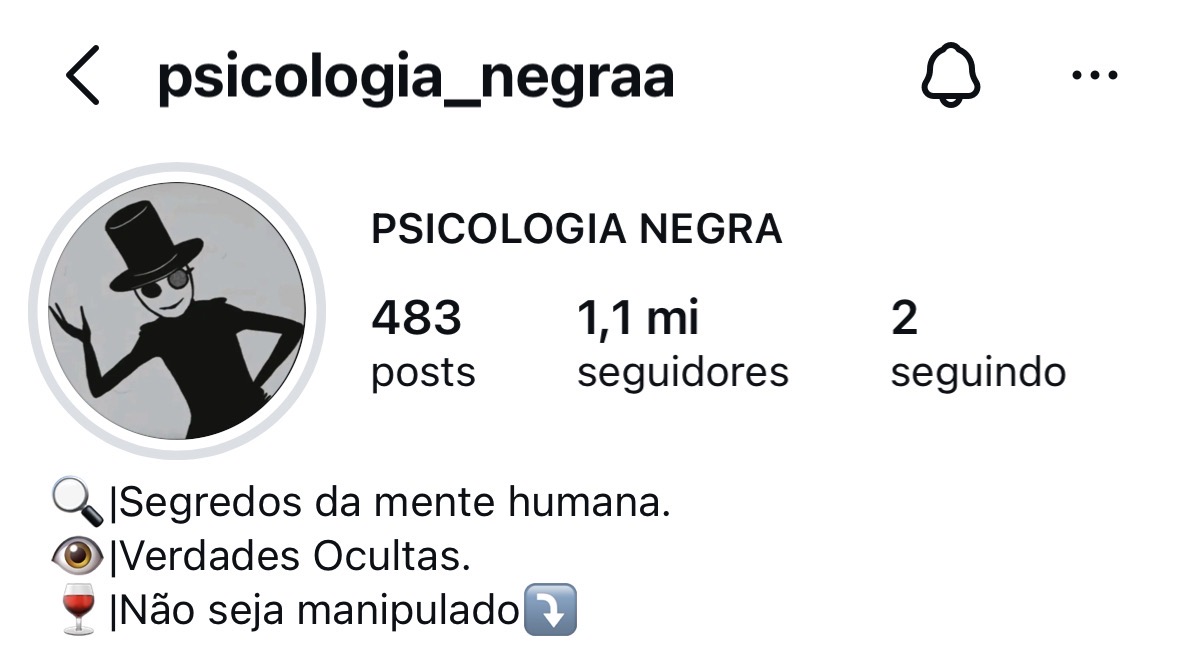Open the profile picture

(x=177, y=311)
